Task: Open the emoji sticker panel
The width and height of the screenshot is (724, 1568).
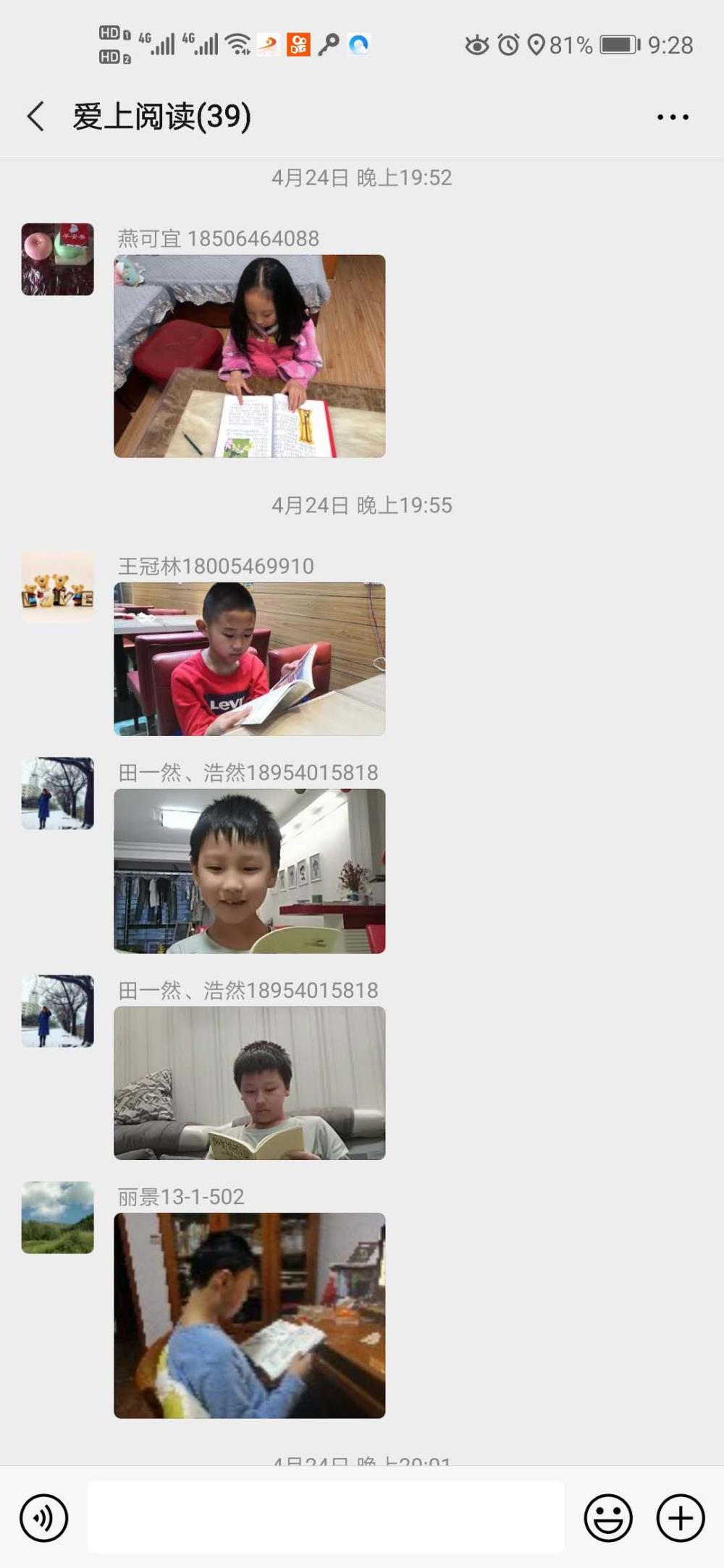Action: (x=608, y=1517)
